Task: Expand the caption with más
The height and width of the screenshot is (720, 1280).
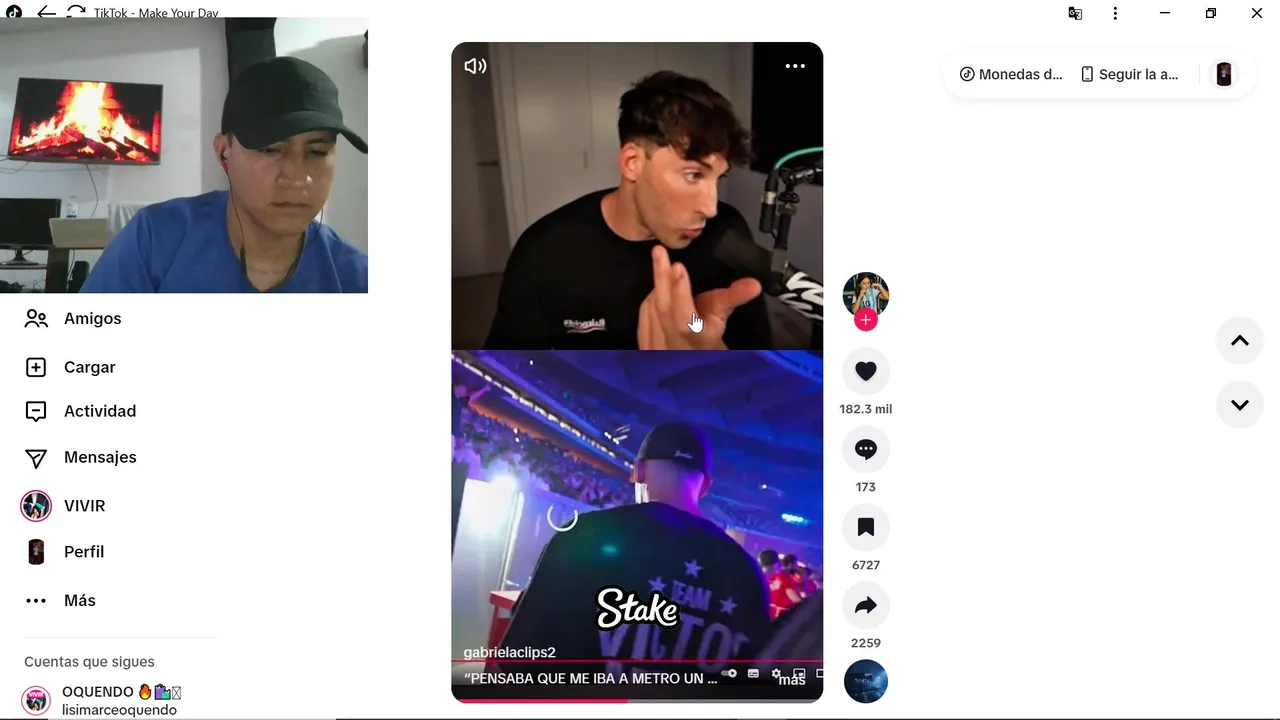Action: [792, 680]
